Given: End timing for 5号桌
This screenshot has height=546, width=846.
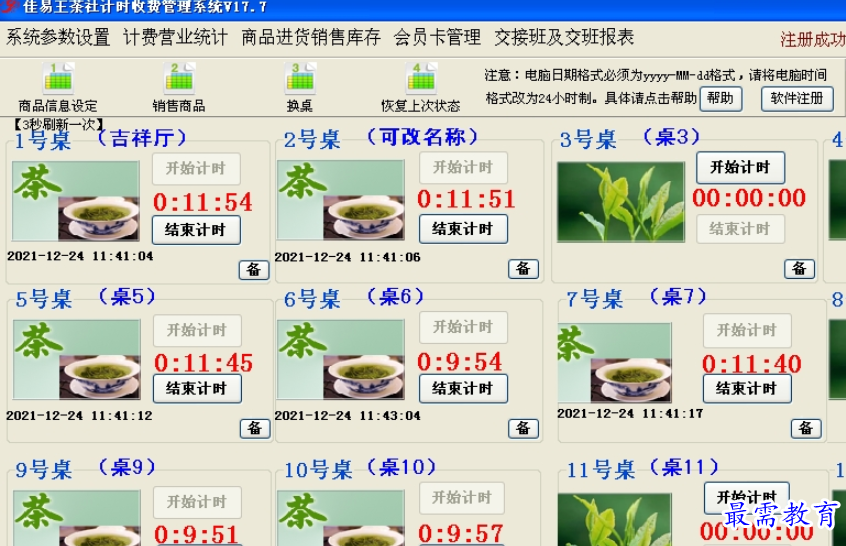Looking at the screenshot, I should pyautogui.click(x=196, y=388).
